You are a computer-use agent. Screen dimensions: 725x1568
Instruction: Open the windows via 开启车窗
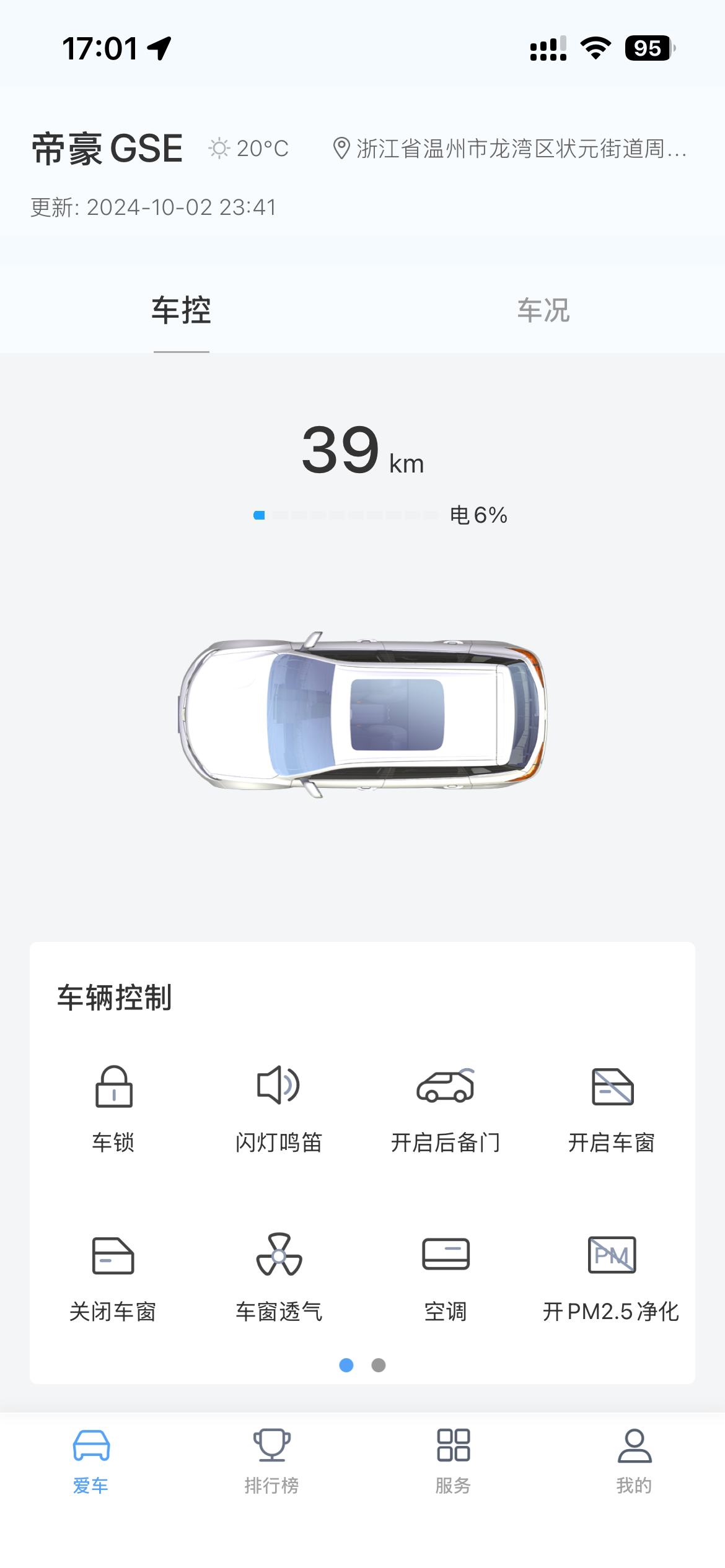[x=612, y=1107]
